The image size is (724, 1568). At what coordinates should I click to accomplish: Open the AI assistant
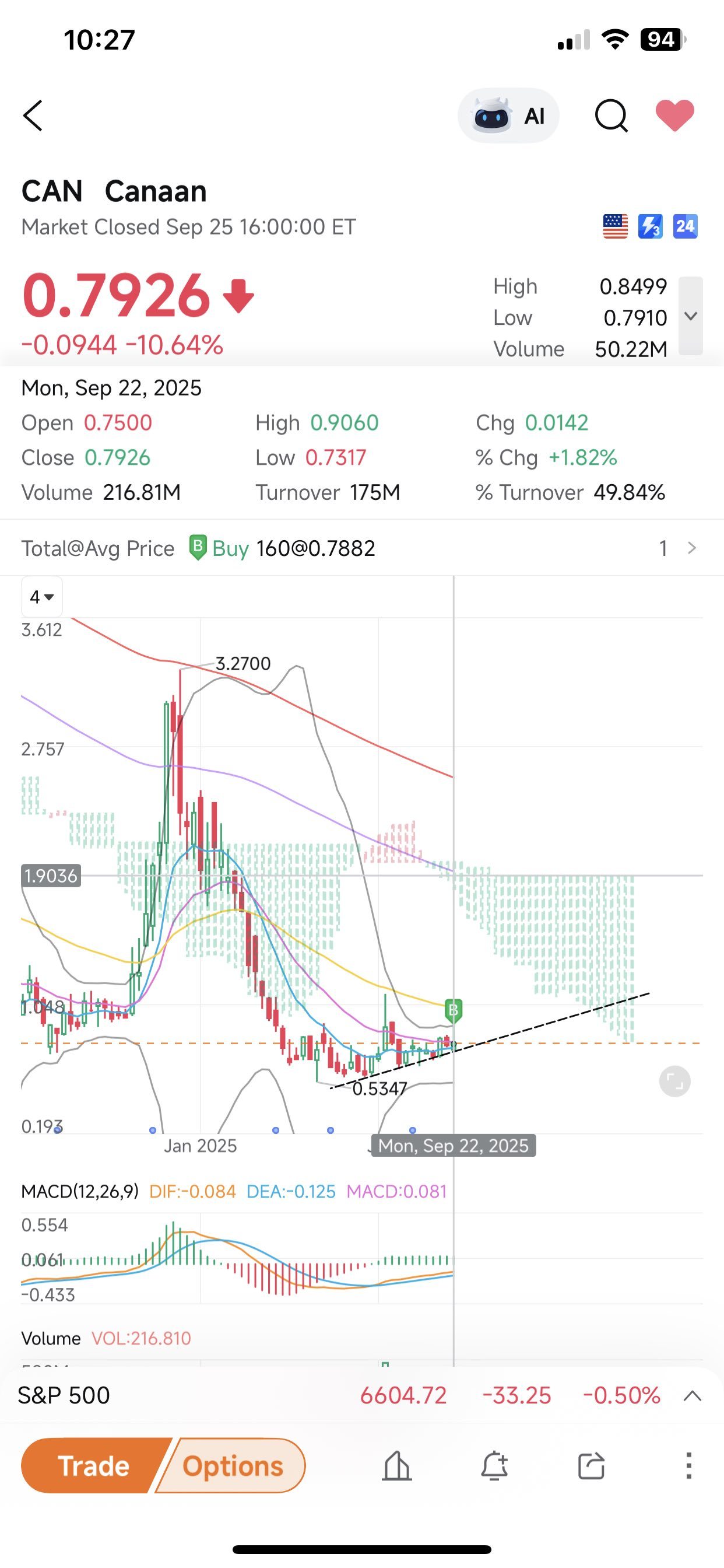[x=508, y=116]
